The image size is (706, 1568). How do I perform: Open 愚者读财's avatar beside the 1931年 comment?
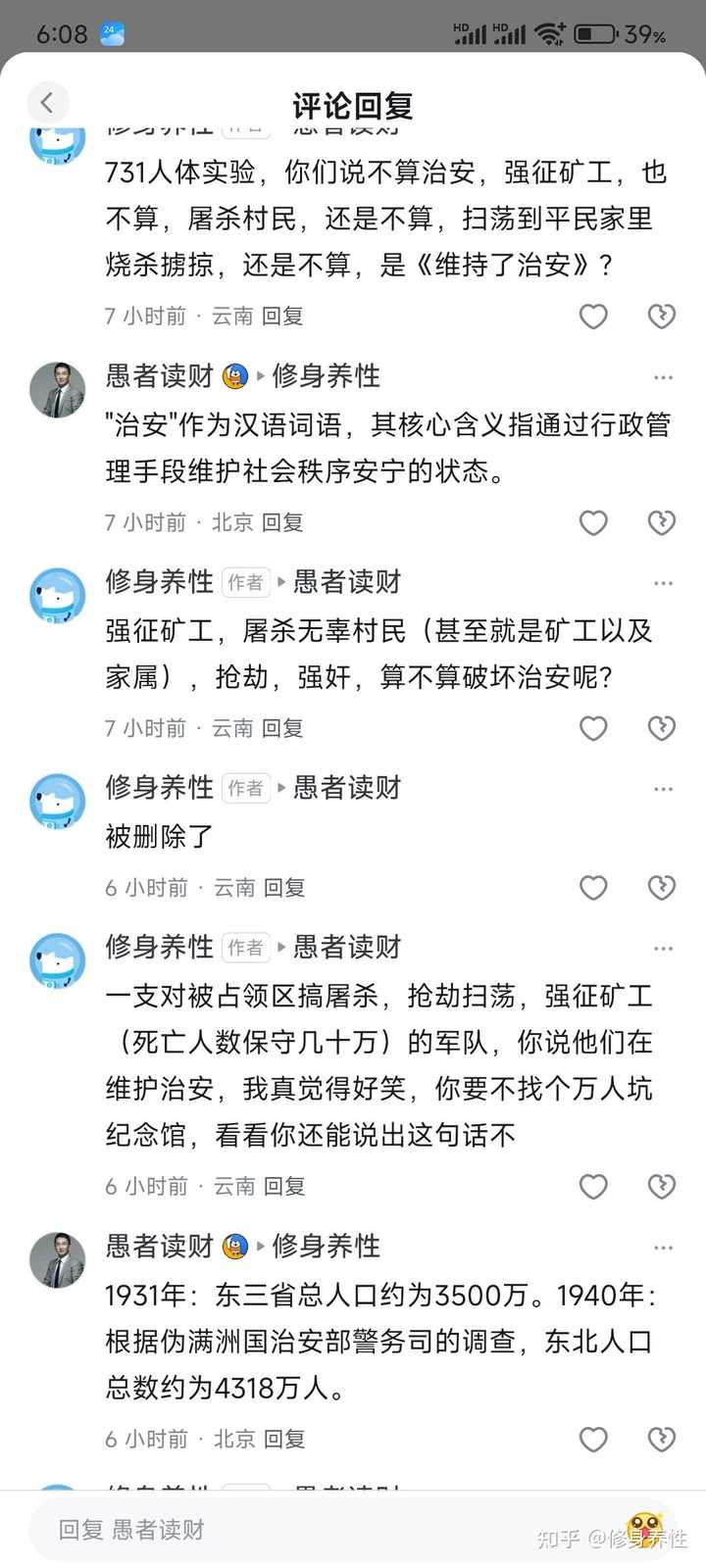tap(58, 1260)
